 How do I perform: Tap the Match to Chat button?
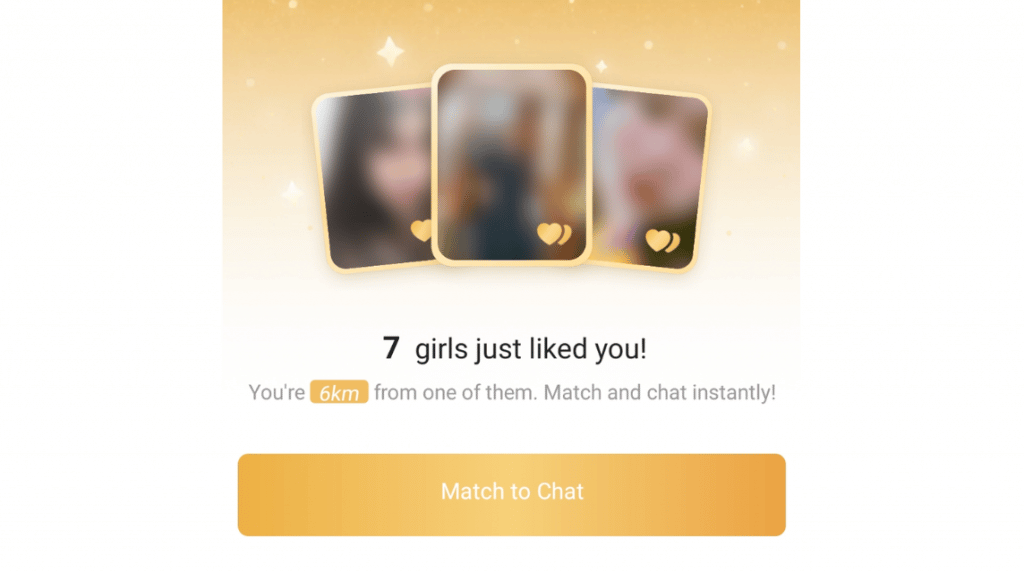pos(511,494)
